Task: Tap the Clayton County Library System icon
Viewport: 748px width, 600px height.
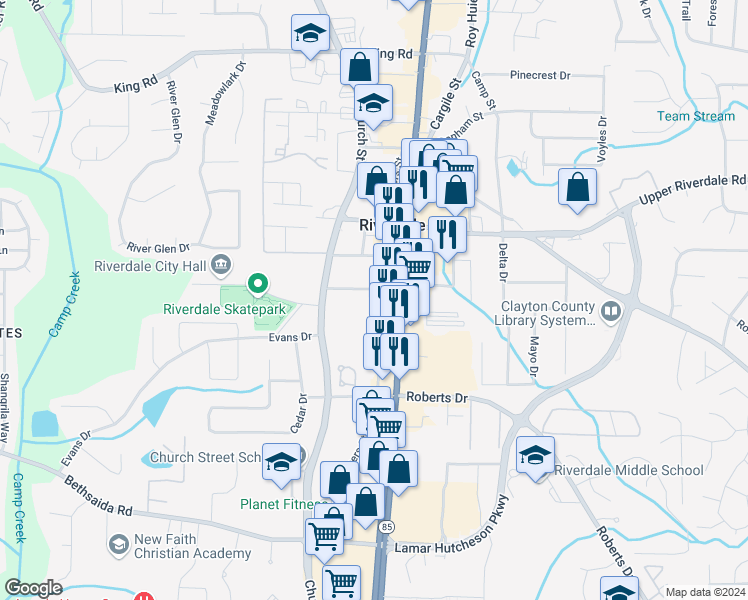Action: [609, 312]
